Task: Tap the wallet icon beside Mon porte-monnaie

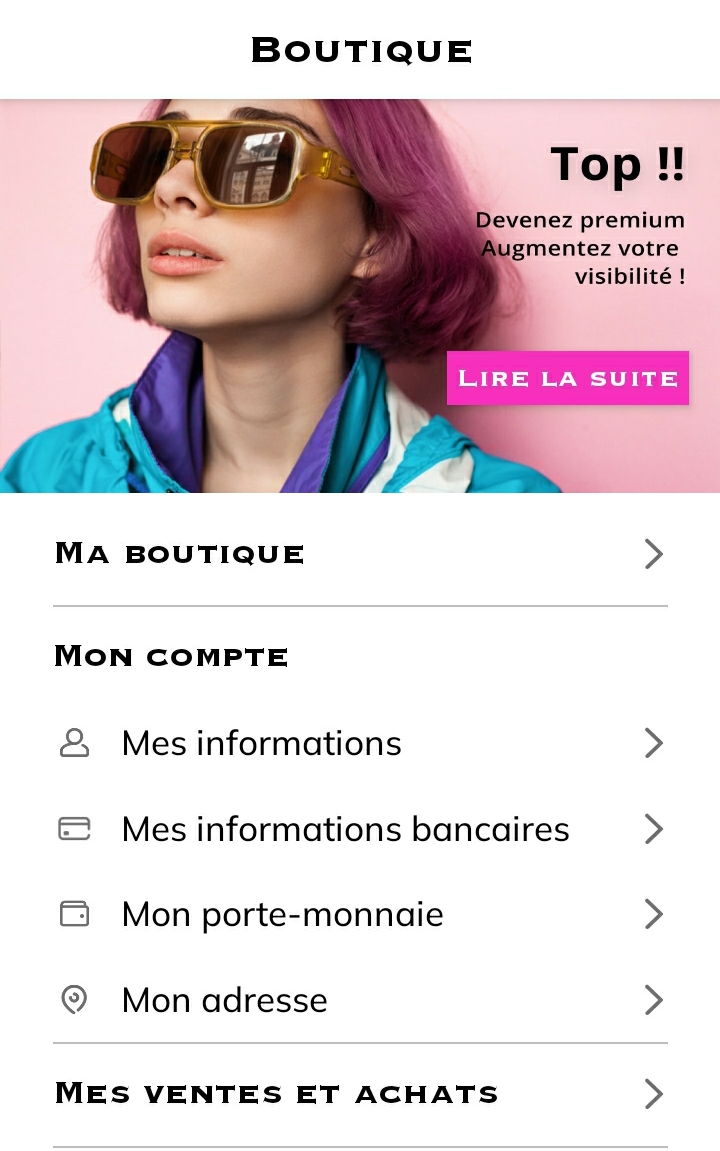Action: click(74, 914)
